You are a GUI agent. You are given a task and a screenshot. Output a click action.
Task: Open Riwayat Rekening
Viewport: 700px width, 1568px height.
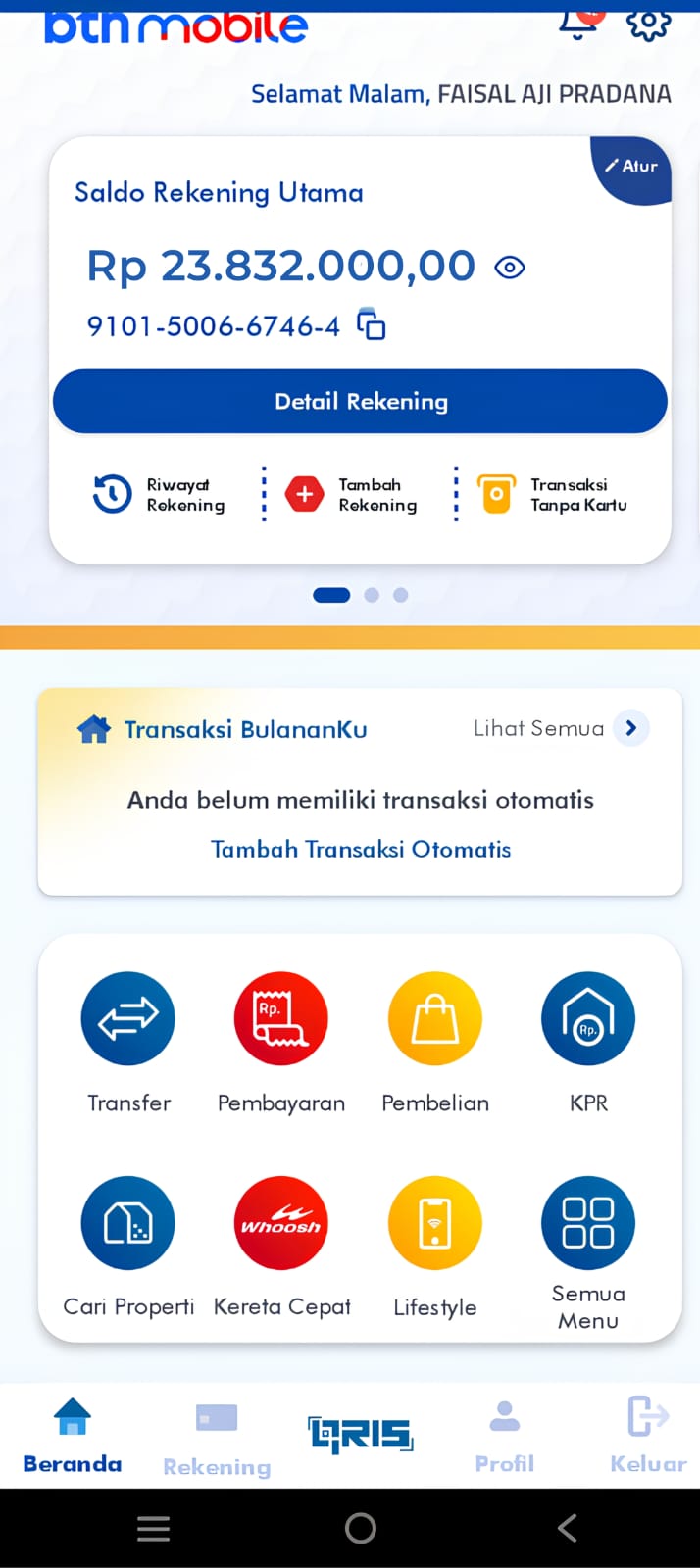click(159, 494)
